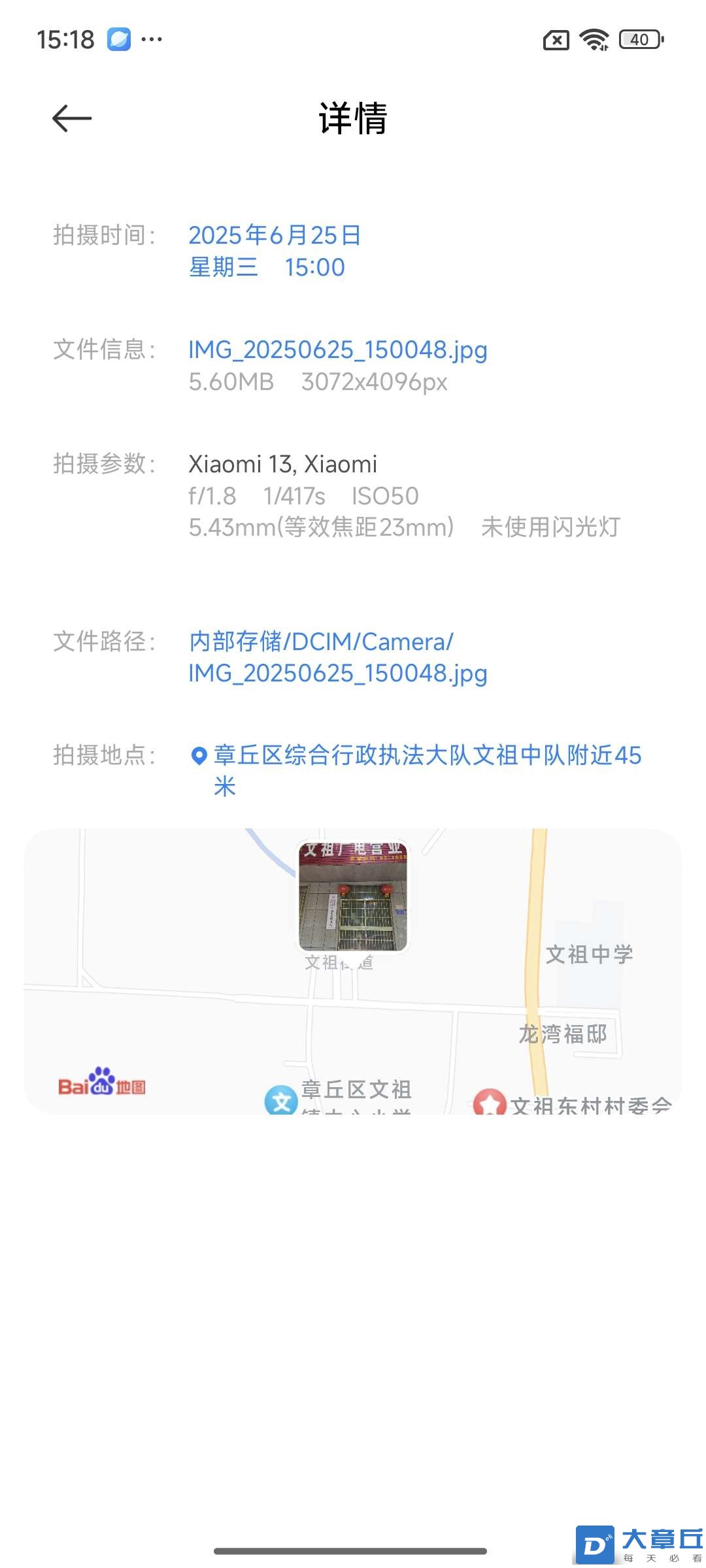Screen dimensions: 706x1568
Task: Open location 章丘区综合行政执法大队文祖中队附近45米
Action: (x=427, y=756)
